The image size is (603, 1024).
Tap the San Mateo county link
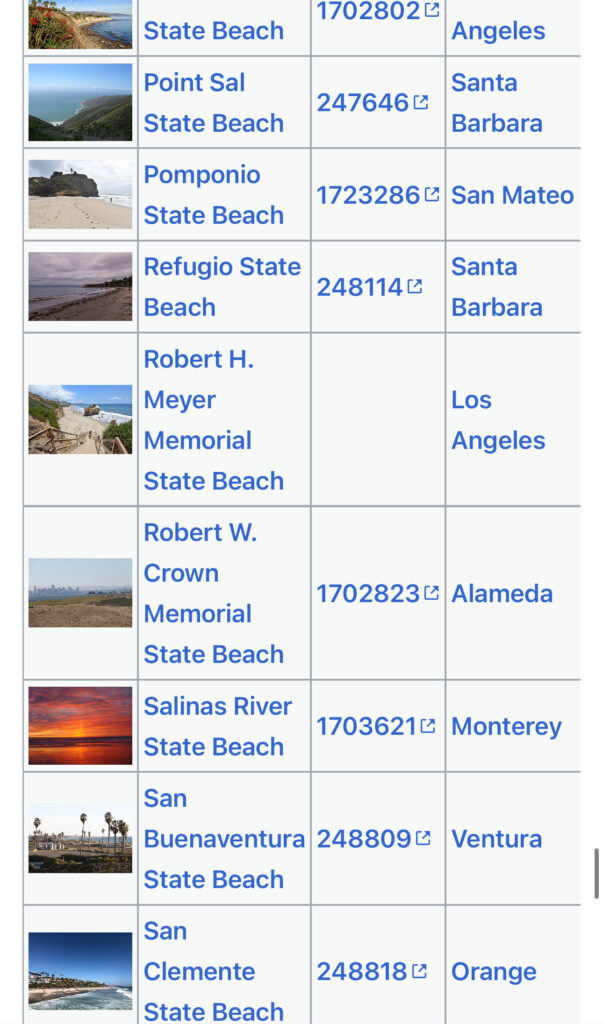click(512, 195)
